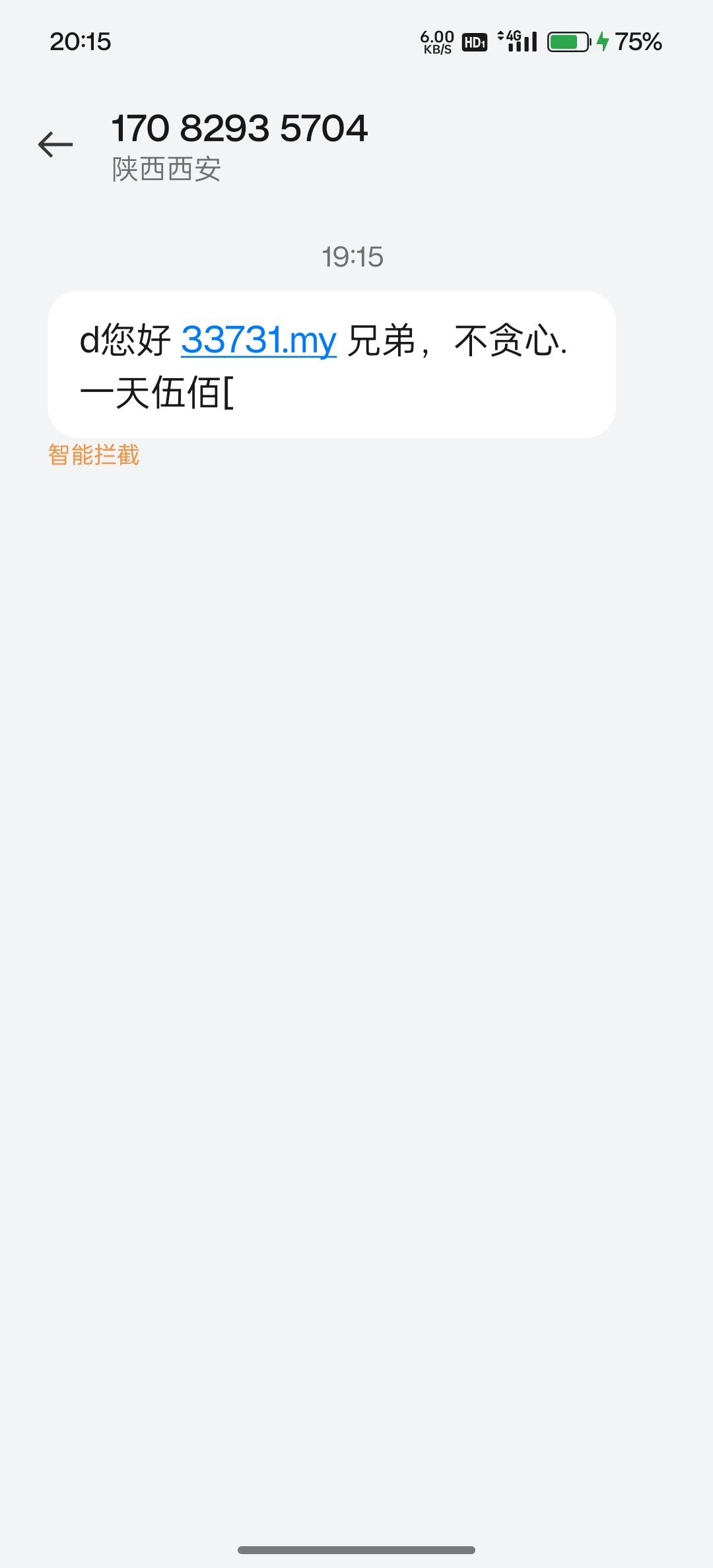Go back to the message list

55,145
